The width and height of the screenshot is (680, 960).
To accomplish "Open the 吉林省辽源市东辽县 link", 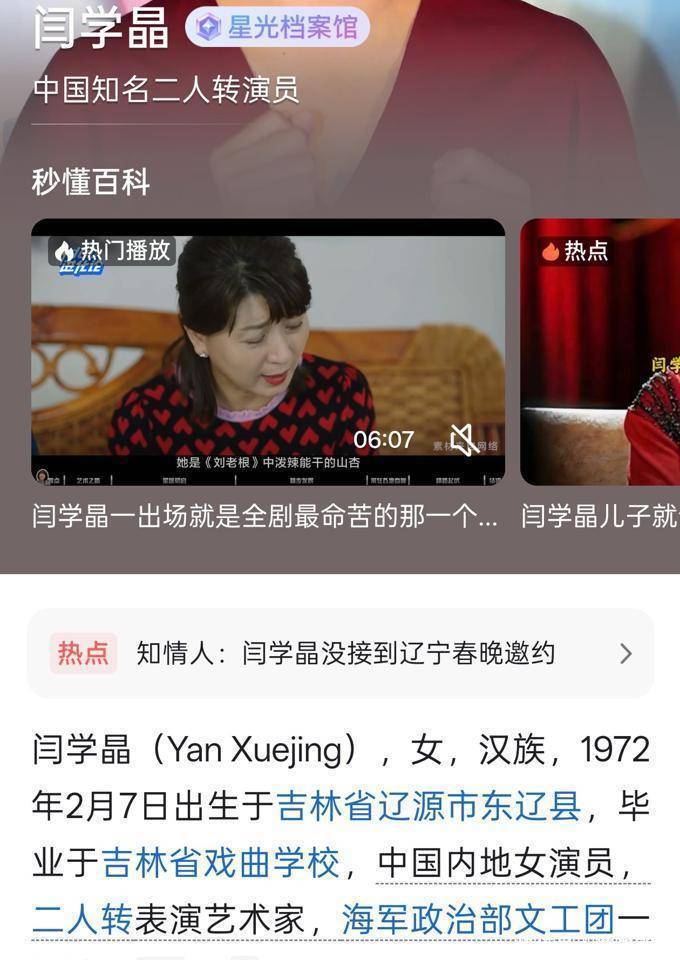I will (428, 806).
